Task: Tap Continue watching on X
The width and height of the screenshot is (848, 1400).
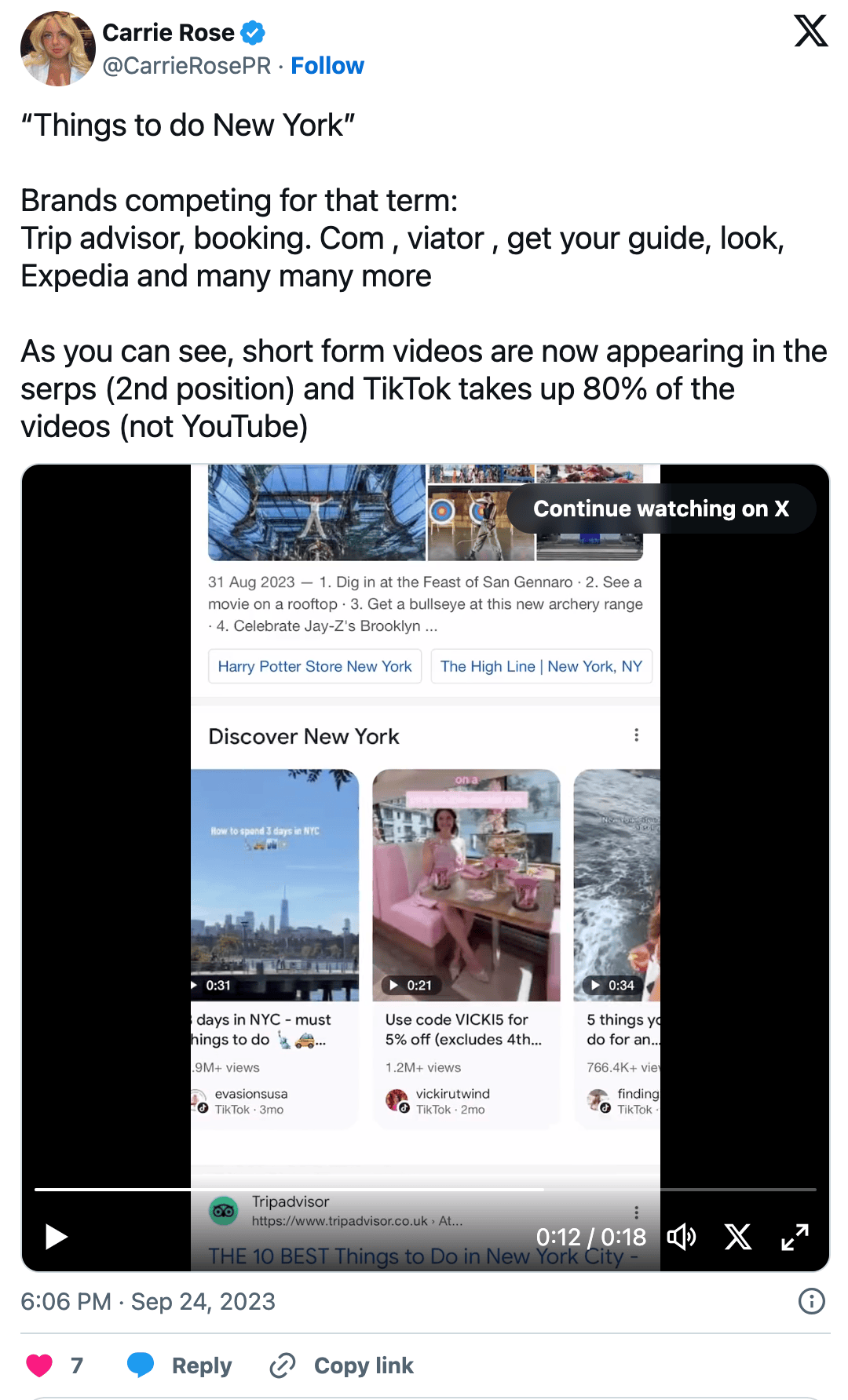Action: (661, 509)
